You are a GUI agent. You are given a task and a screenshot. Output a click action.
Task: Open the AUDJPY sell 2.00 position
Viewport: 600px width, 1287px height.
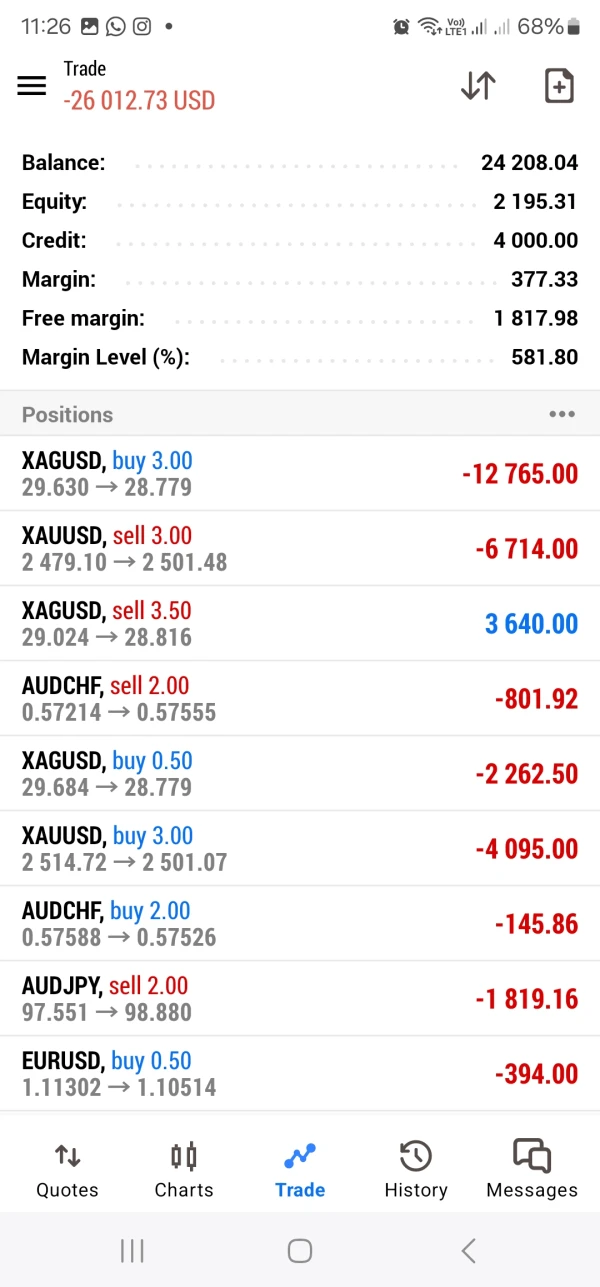click(300, 999)
